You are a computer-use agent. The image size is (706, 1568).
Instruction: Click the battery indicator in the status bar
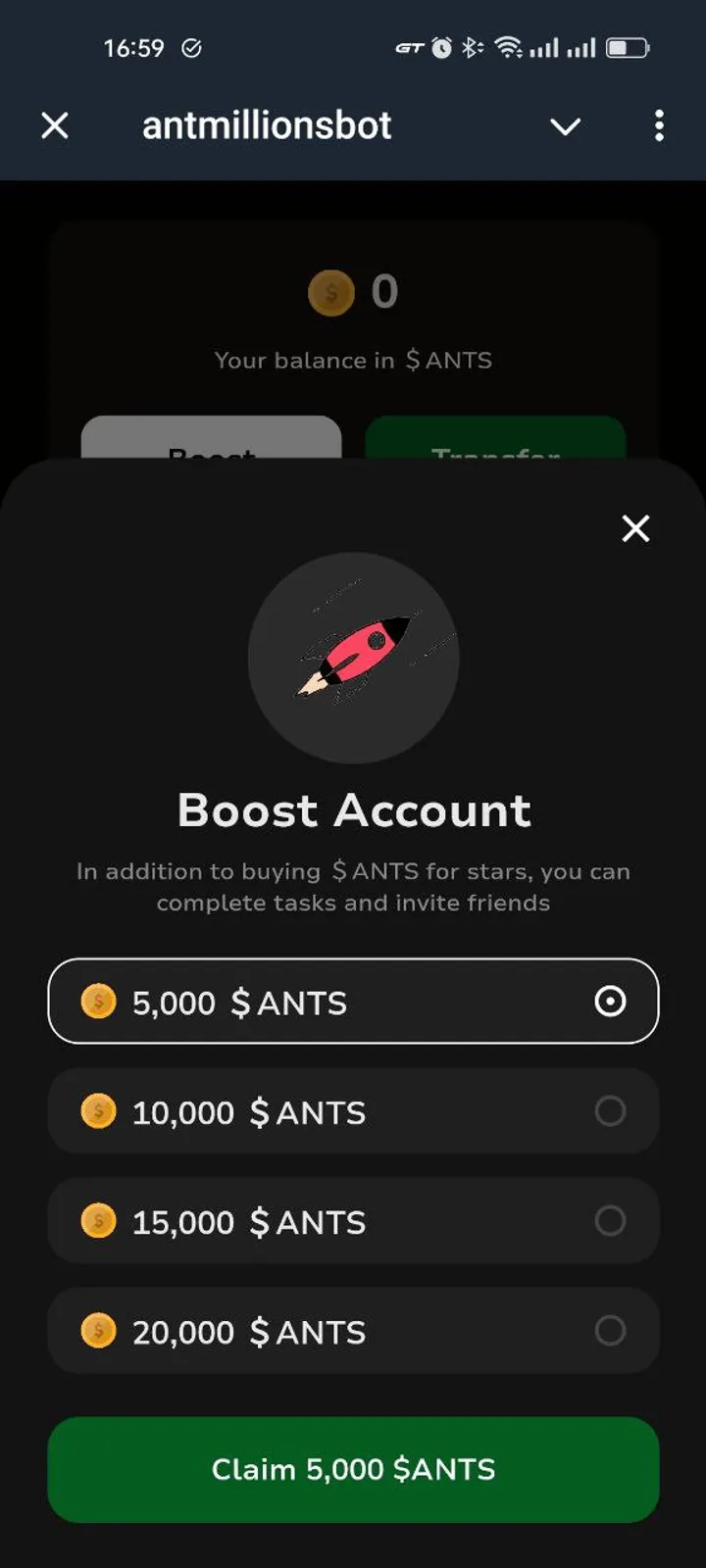[x=626, y=46]
